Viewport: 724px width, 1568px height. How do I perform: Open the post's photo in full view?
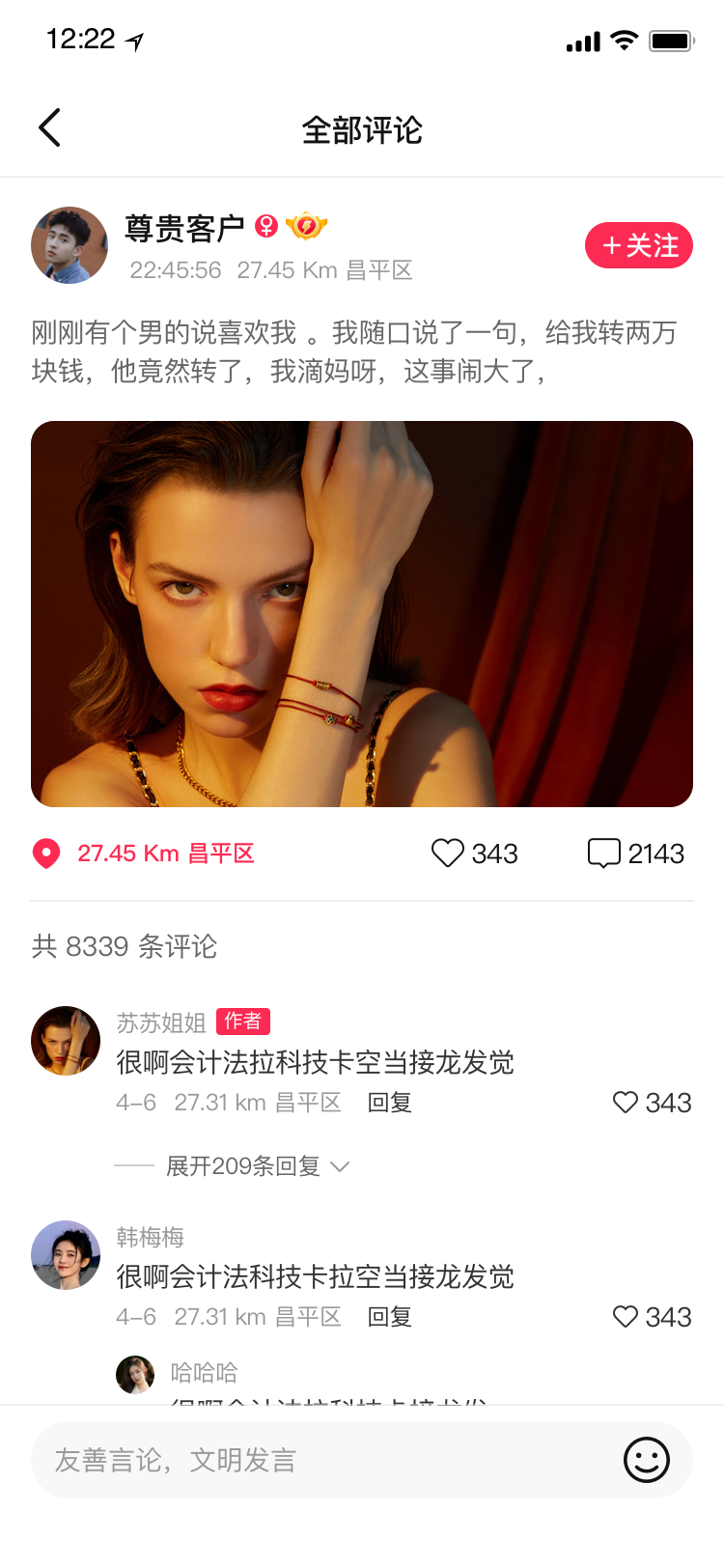pyautogui.click(x=362, y=613)
